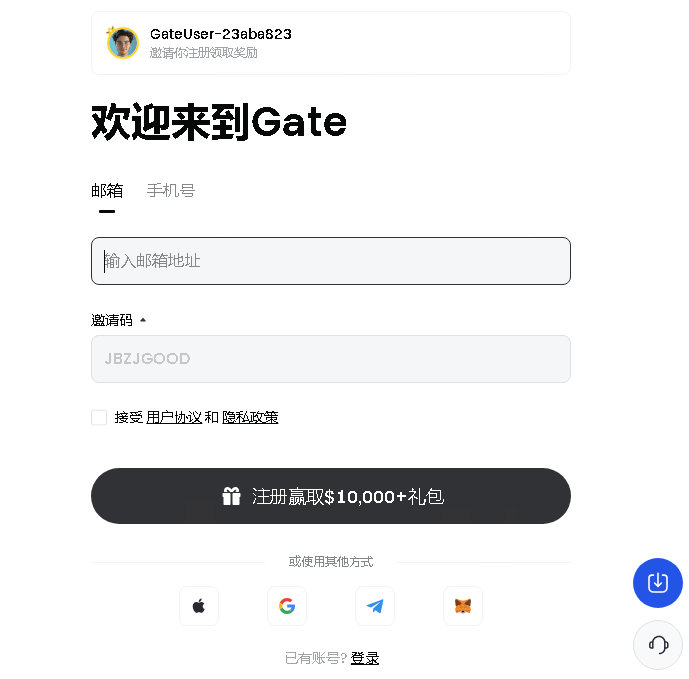Open the 登录 login link
The image size is (689, 679).
click(x=365, y=658)
